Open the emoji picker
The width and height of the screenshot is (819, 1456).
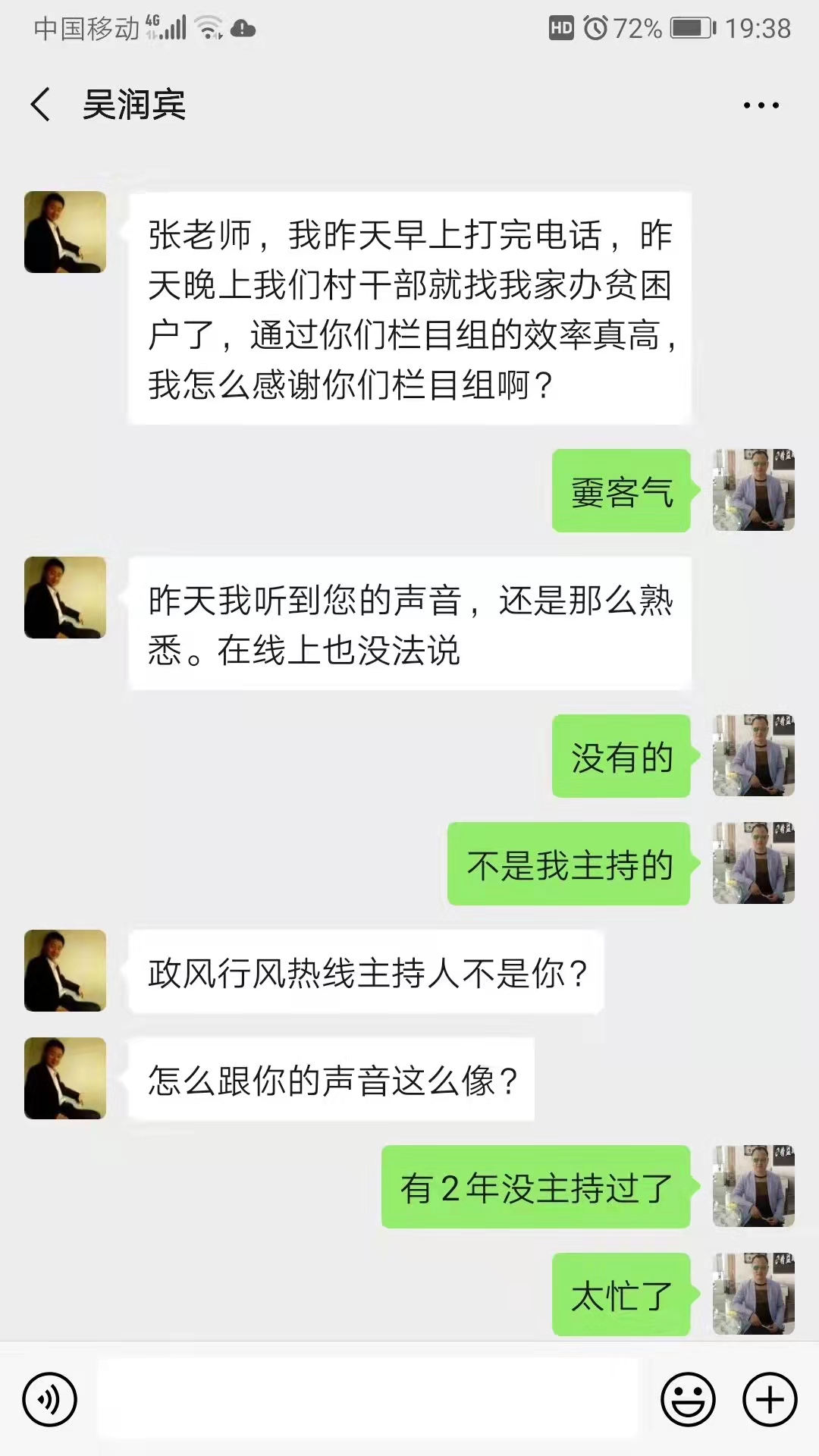[x=688, y=1399]
